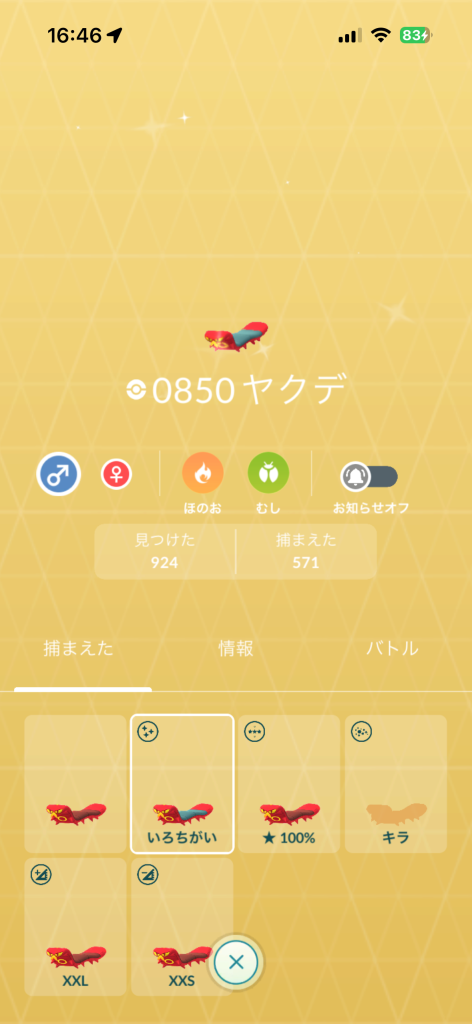Select the male gender icon
The height and width of the screenshot is (1024, 472).
point(58,474)
